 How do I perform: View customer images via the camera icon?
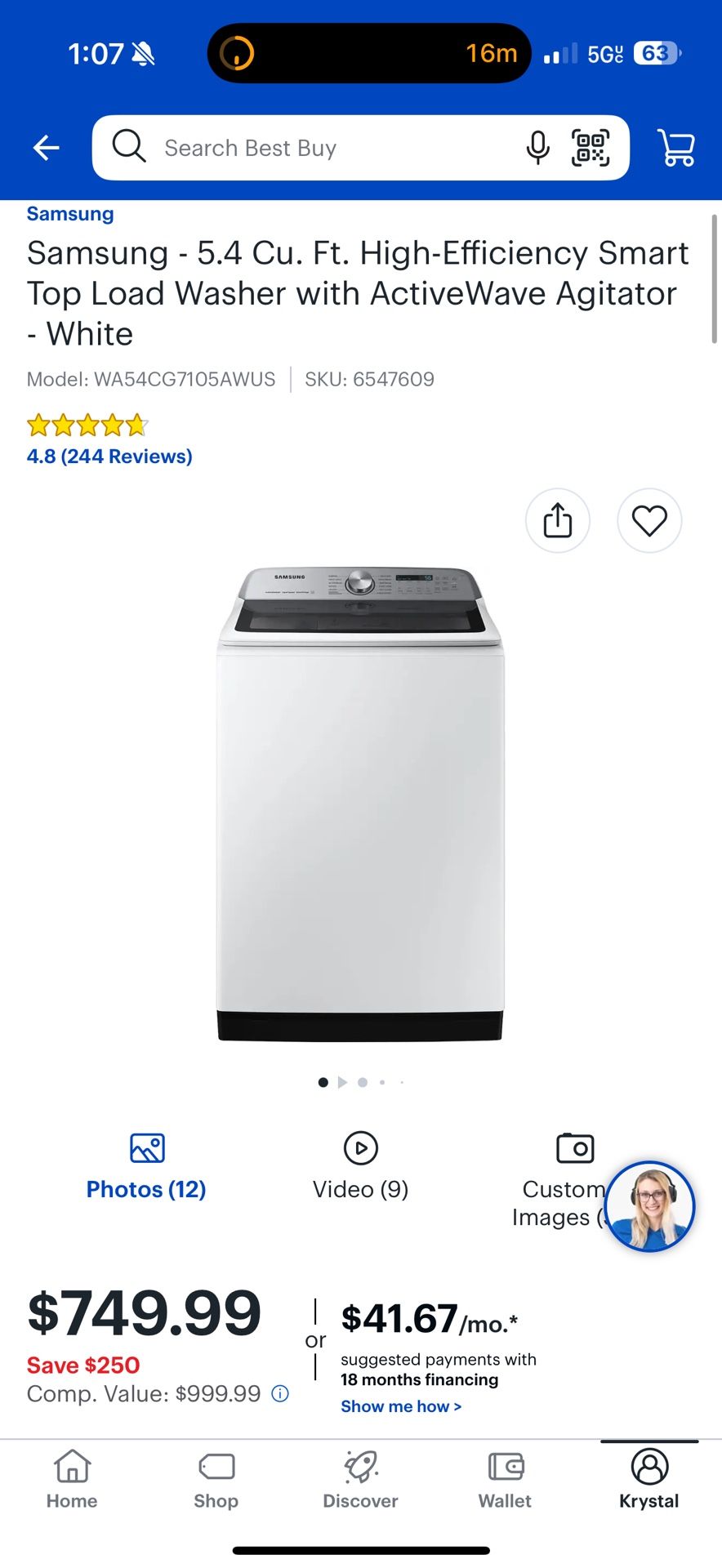pos(575,1147)
